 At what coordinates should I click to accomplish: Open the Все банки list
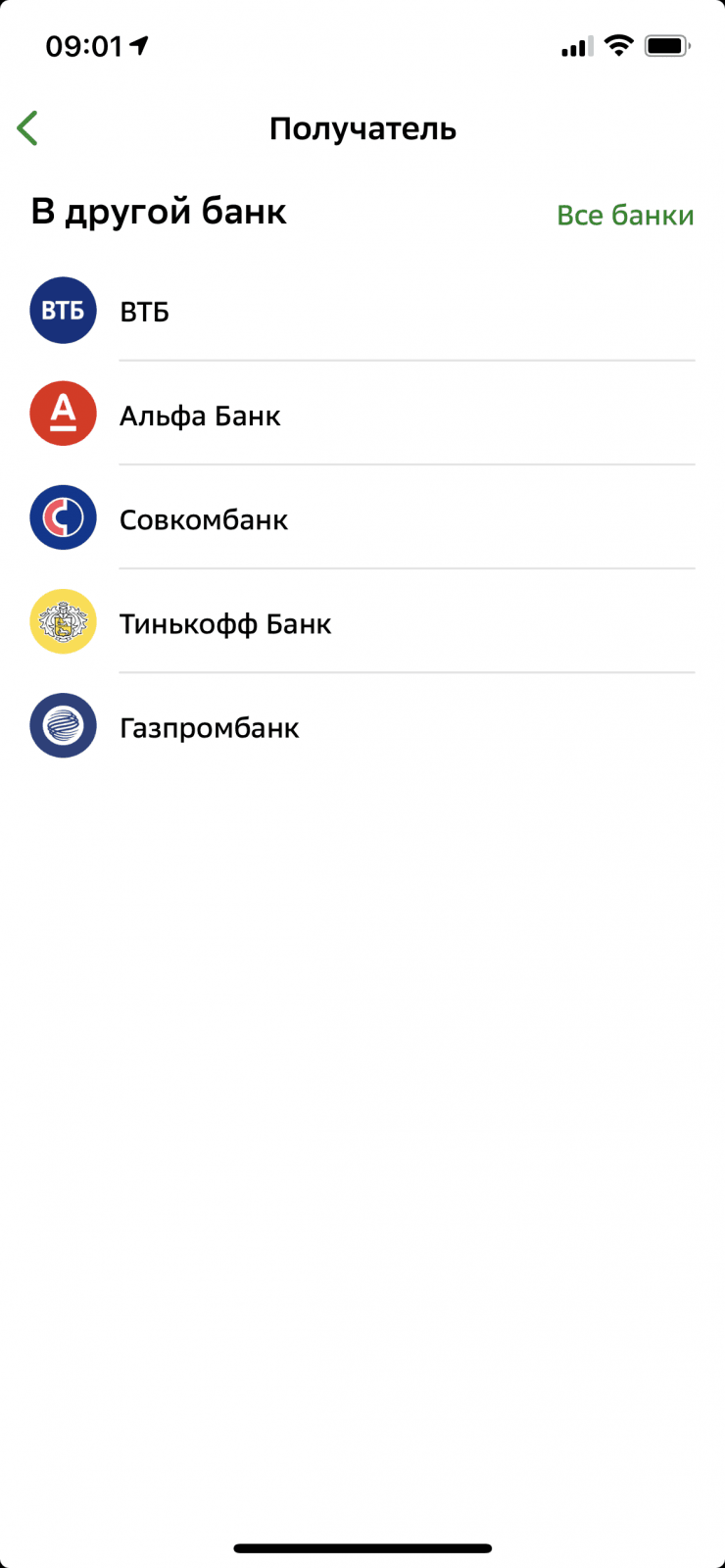click(624, 216)
